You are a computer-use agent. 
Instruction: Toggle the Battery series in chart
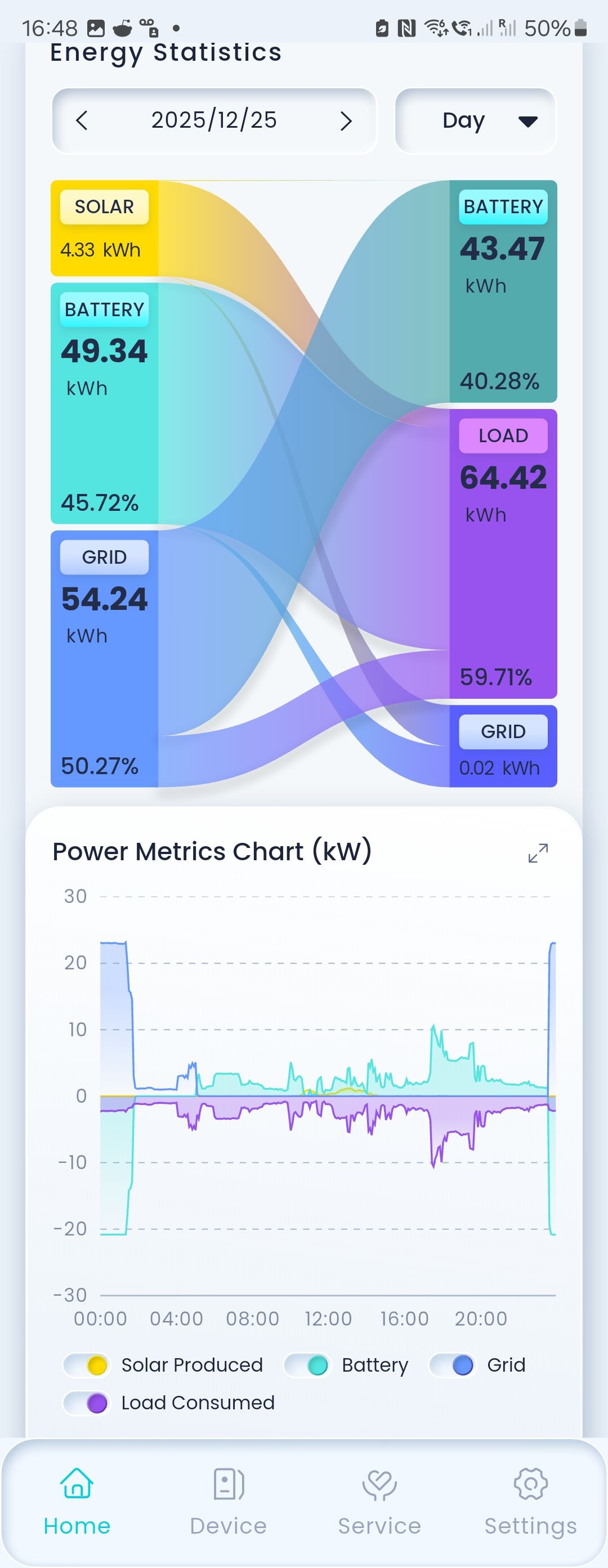[x=307, y=1365]
